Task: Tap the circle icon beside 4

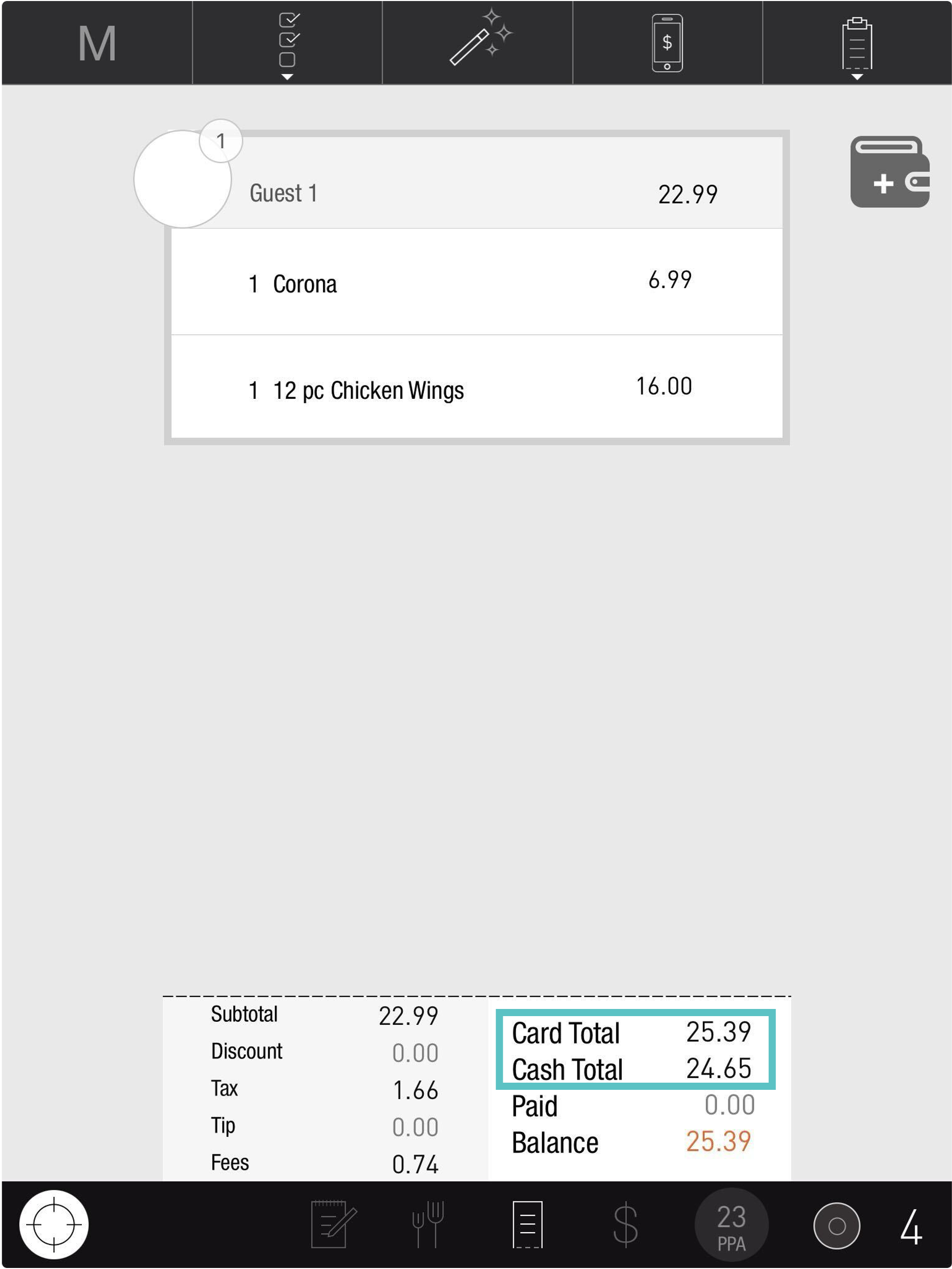Action: point(837,1225)
